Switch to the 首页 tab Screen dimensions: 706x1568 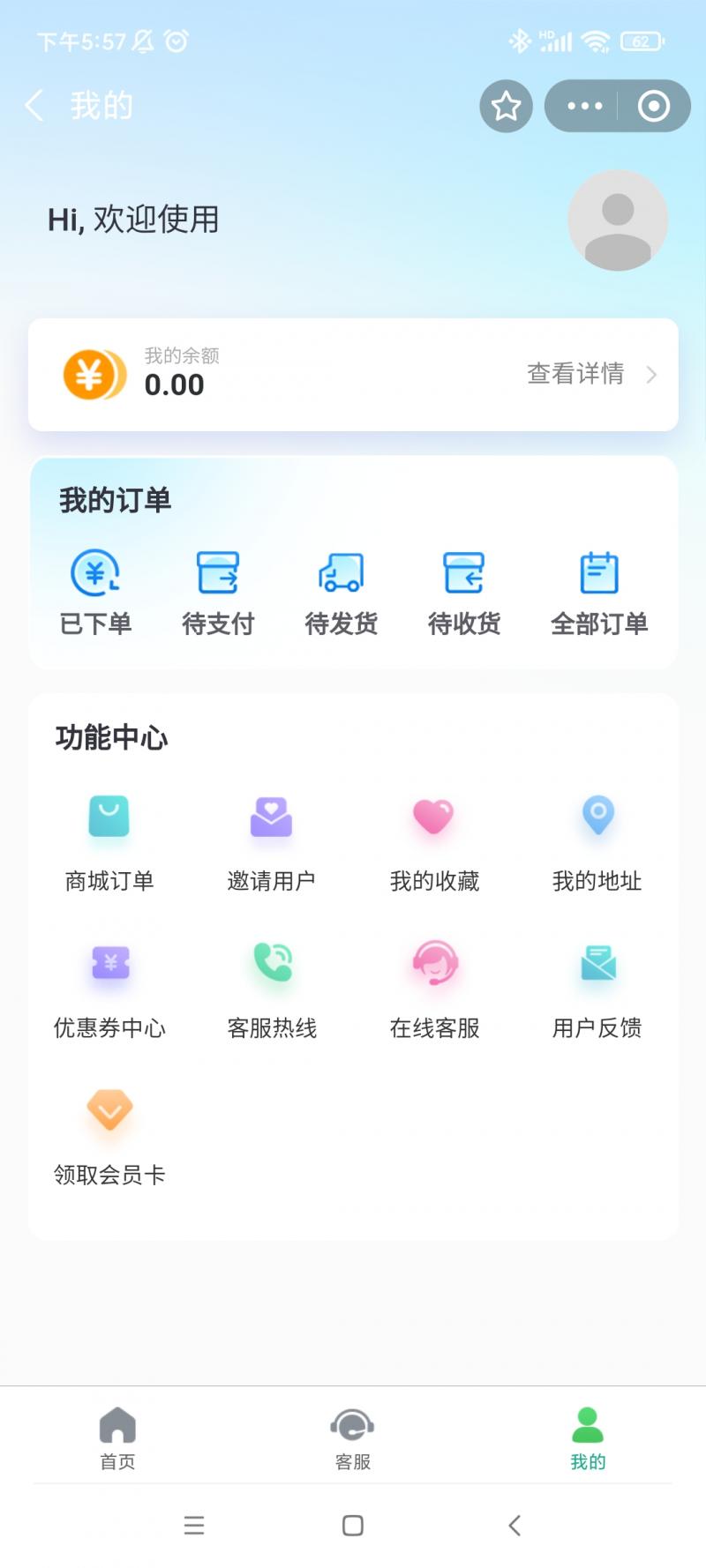click(117, 1438)
